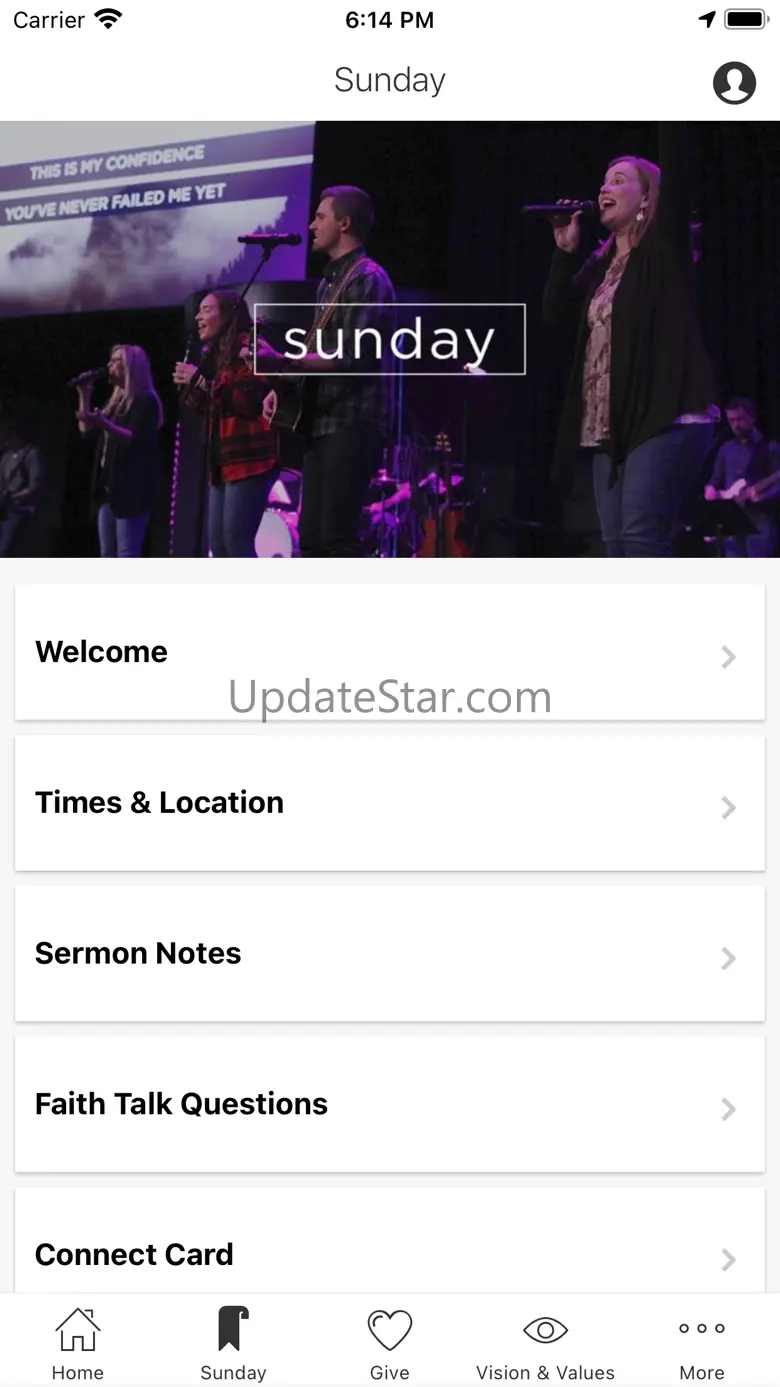Switch to the Home tab
The image size is (780, 1387).
click(x=78, y=1344)
